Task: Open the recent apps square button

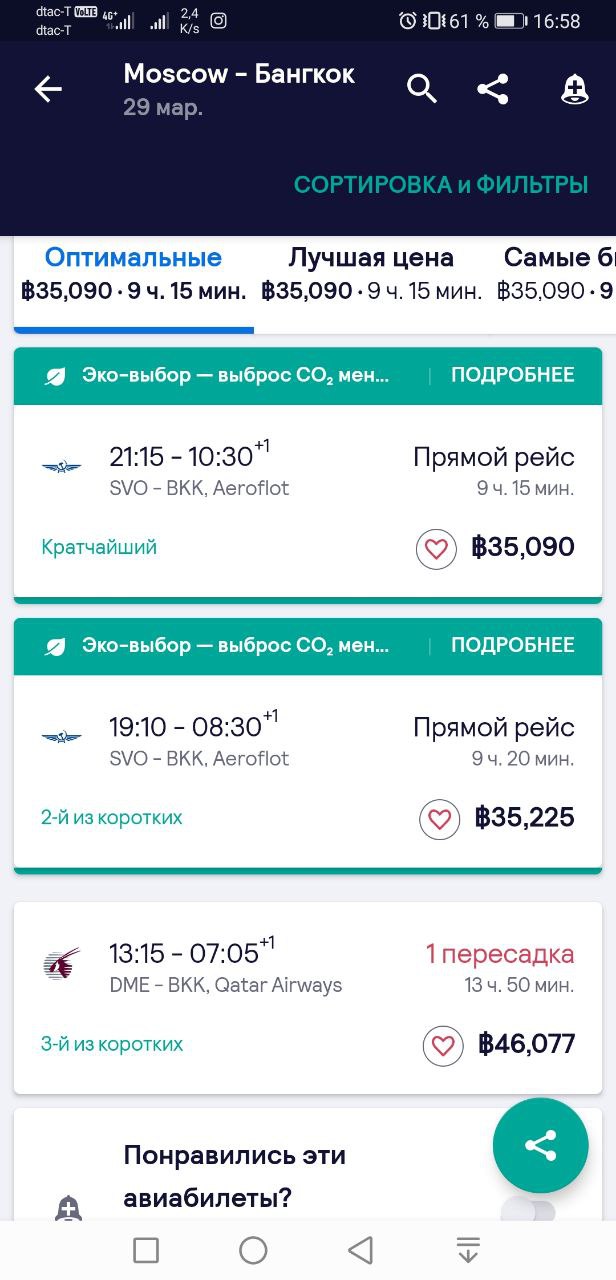Action: point(146,1250)
